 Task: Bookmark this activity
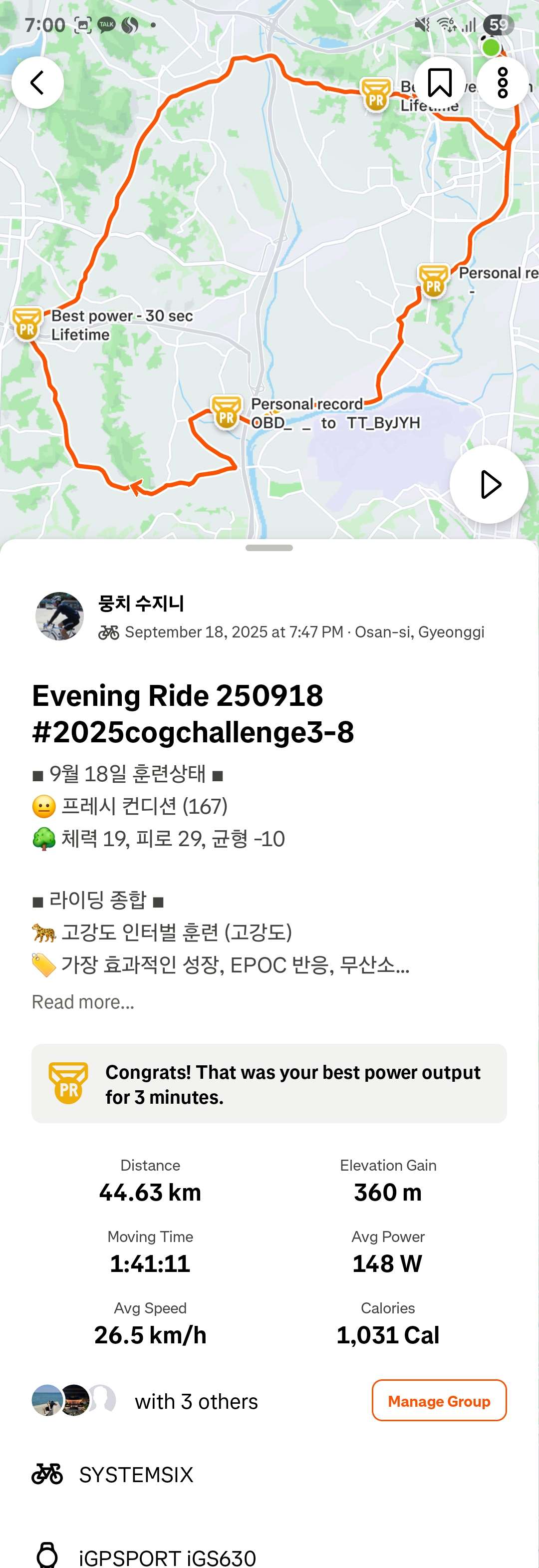click(440, 83)
